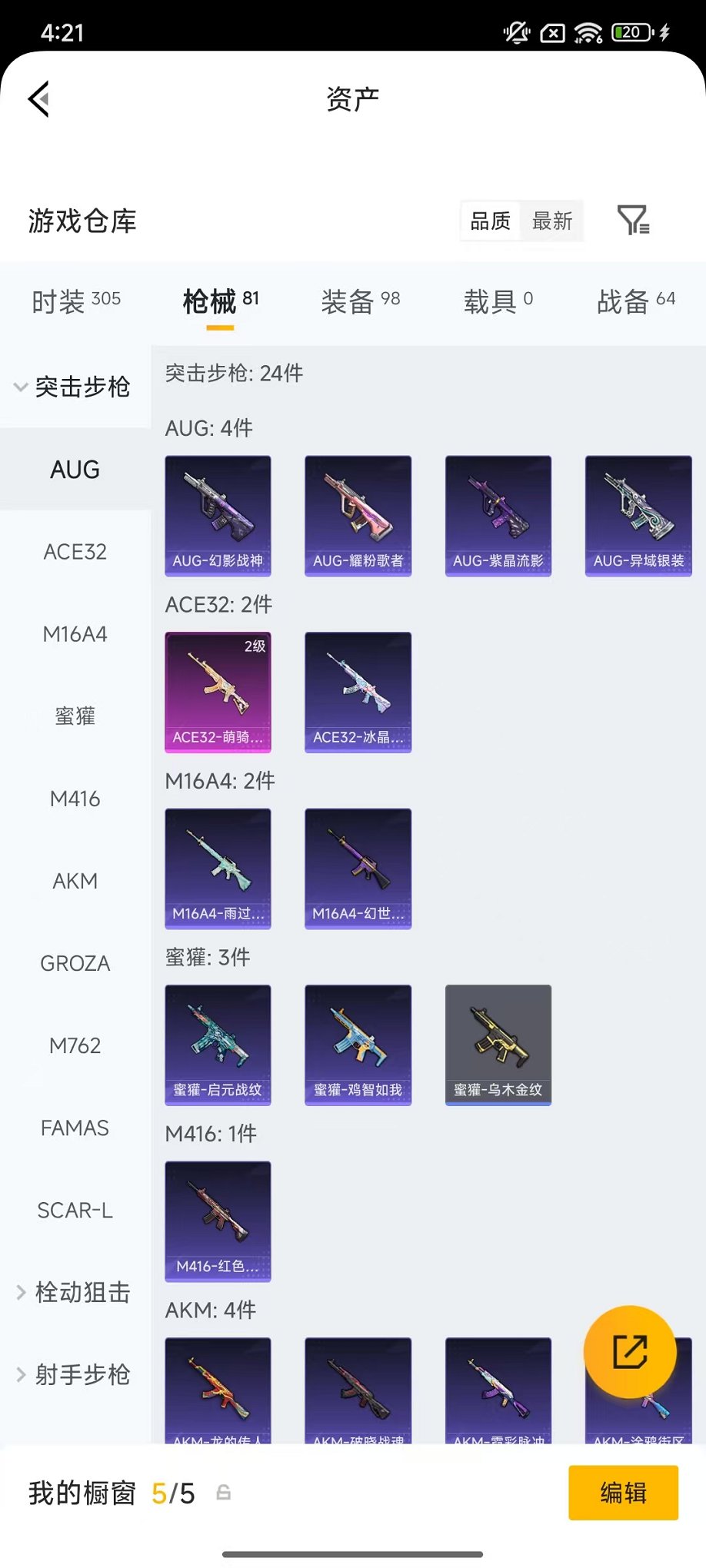Switch to the 战备 tab
This screenshot has height=1568, width=706.
click(x=635, y=301)
